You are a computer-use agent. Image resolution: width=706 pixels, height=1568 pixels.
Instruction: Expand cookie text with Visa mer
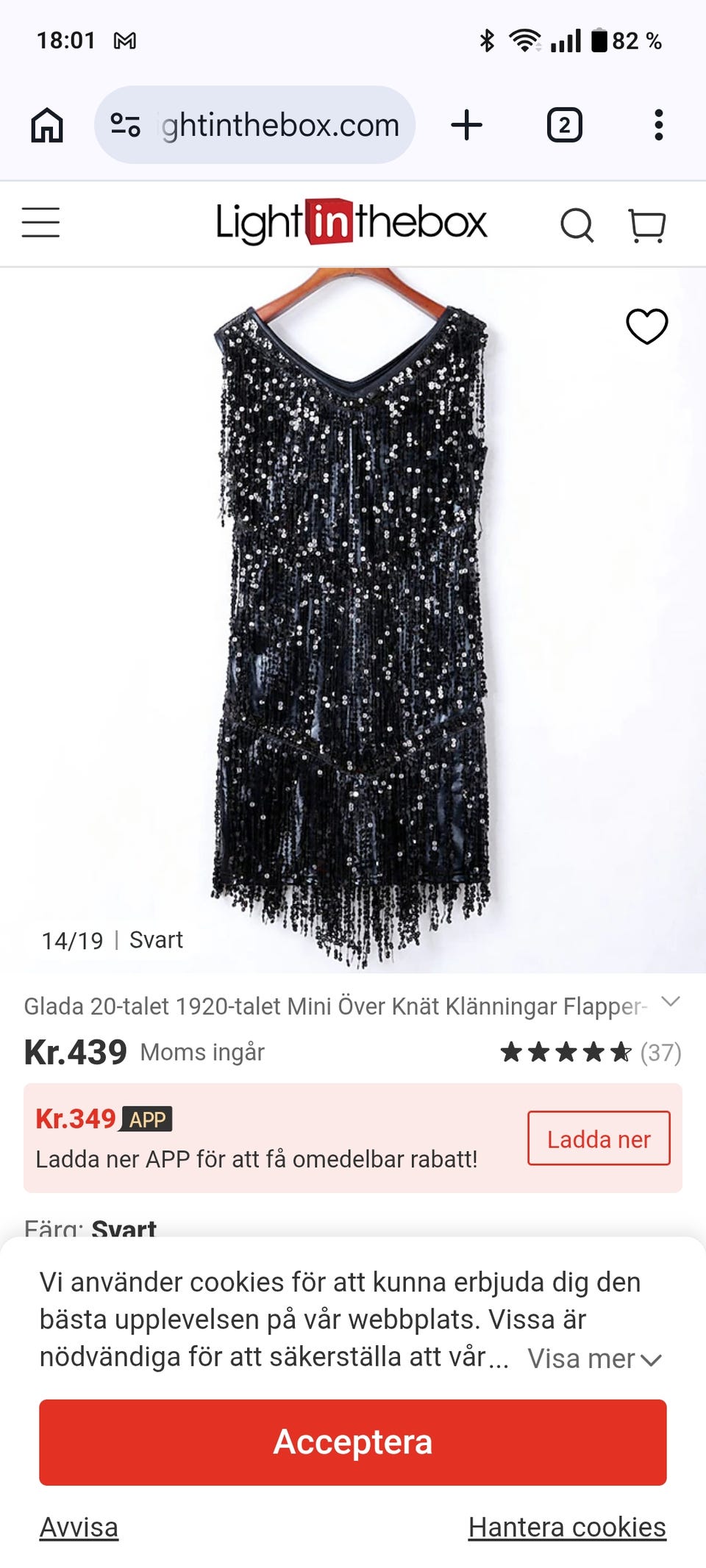pyautogui.click(x=594, y=1359)
